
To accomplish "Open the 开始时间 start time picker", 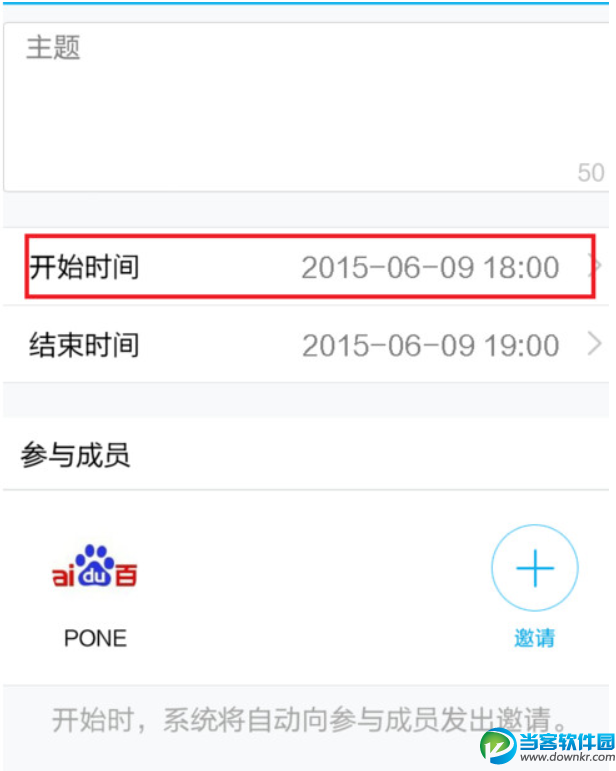I will tap(308, 267).
